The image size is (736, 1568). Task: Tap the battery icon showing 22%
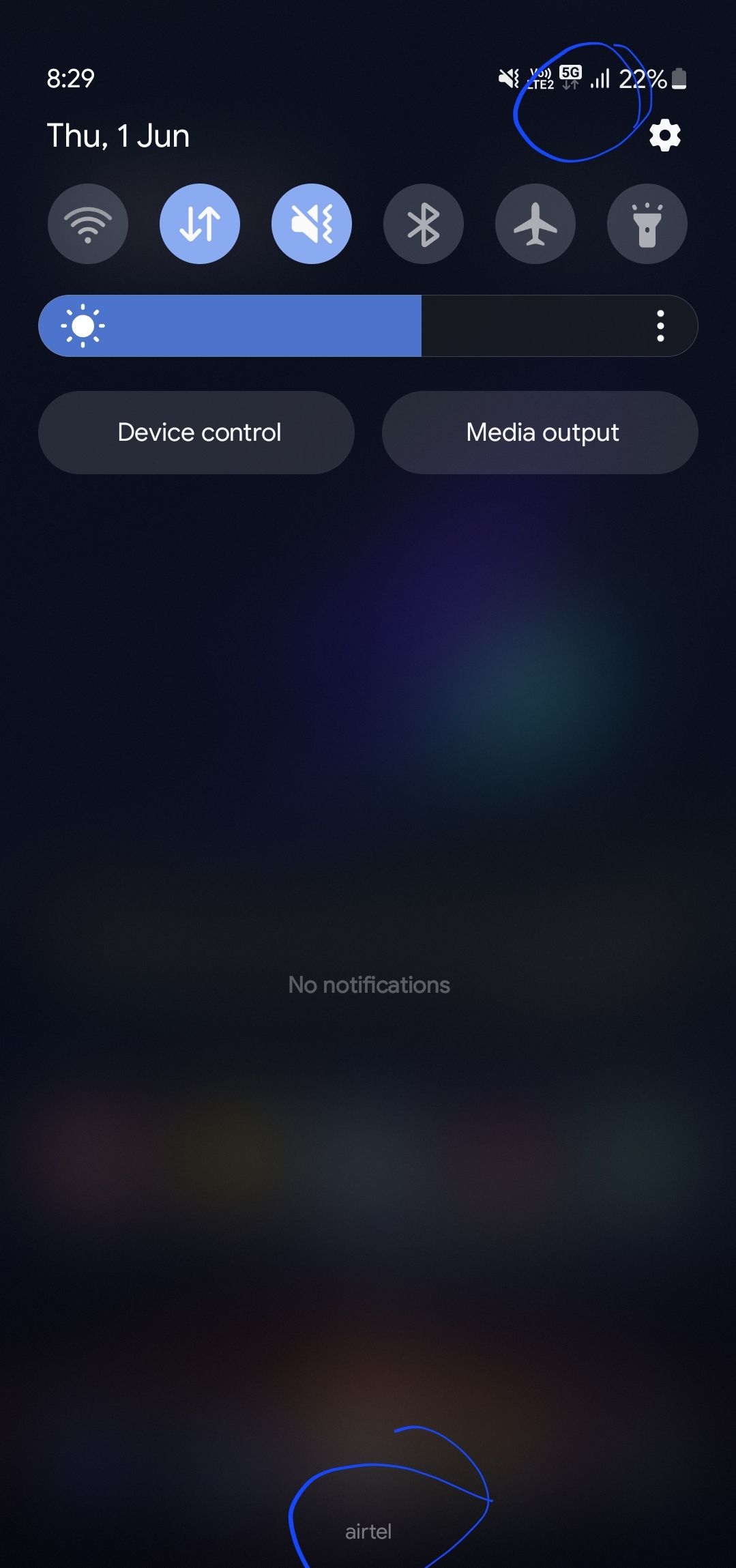point(679,79)
